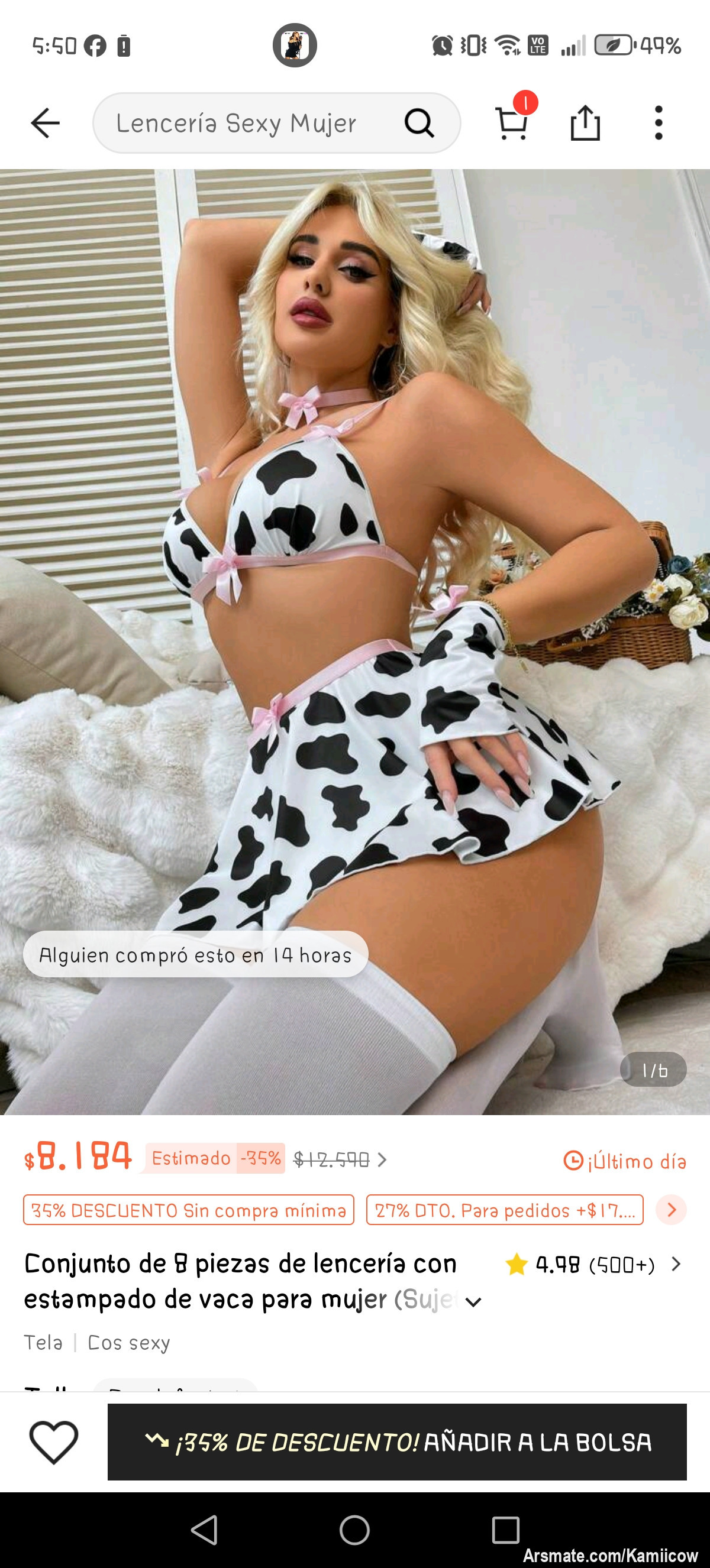Open recent apps from the navigation bar

505,1530
